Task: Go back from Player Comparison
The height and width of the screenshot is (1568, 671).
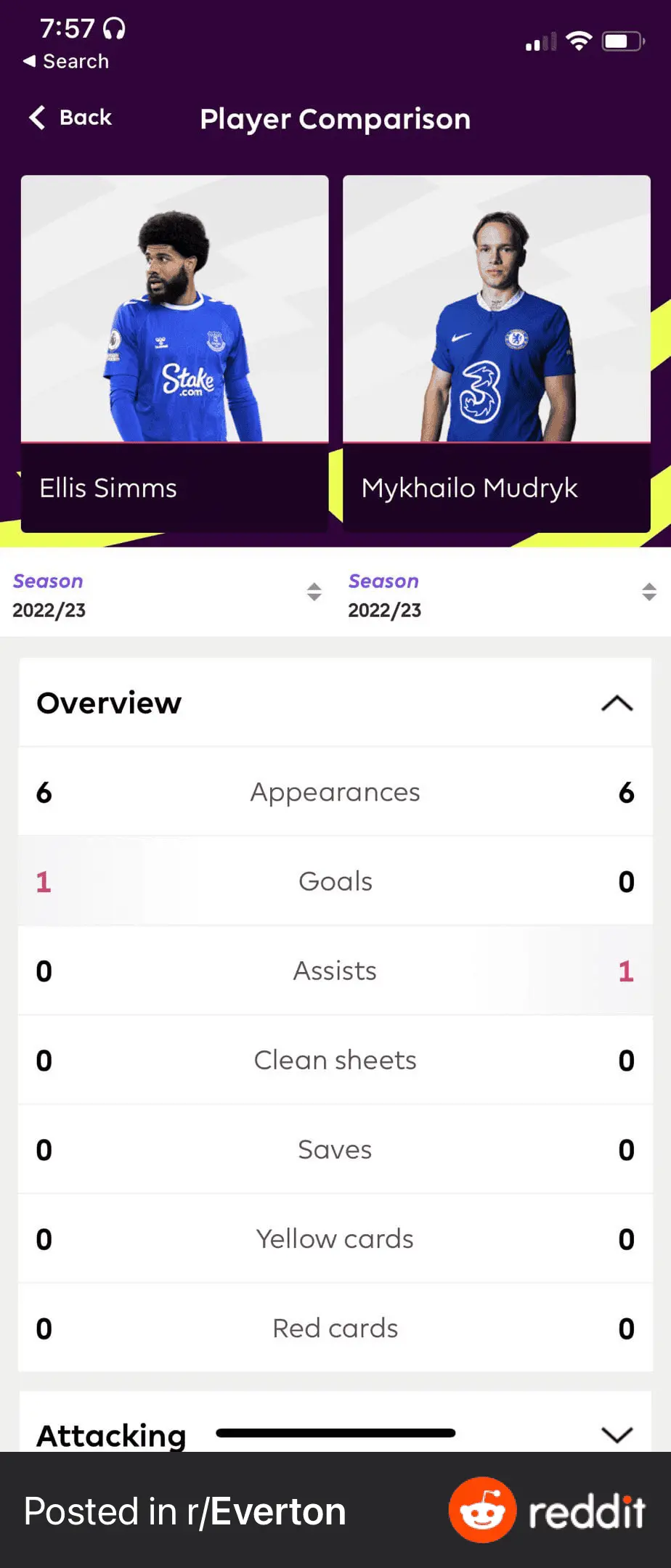Action: 70,118
